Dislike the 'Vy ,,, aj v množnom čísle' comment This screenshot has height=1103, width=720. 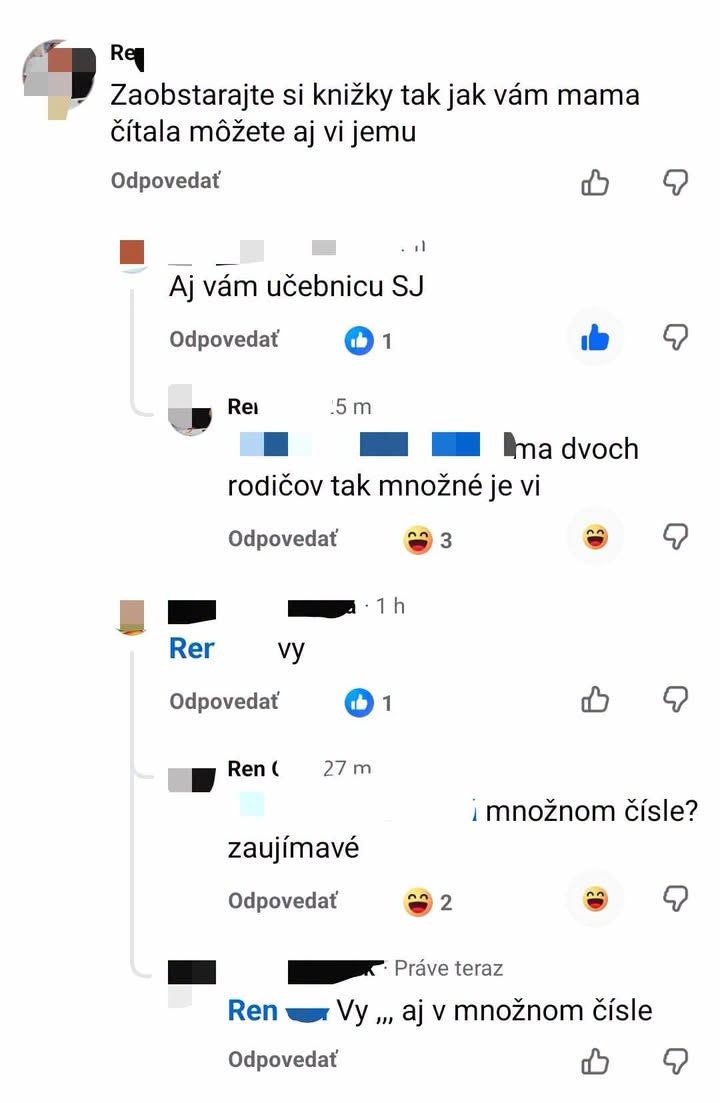[676, 1061]
